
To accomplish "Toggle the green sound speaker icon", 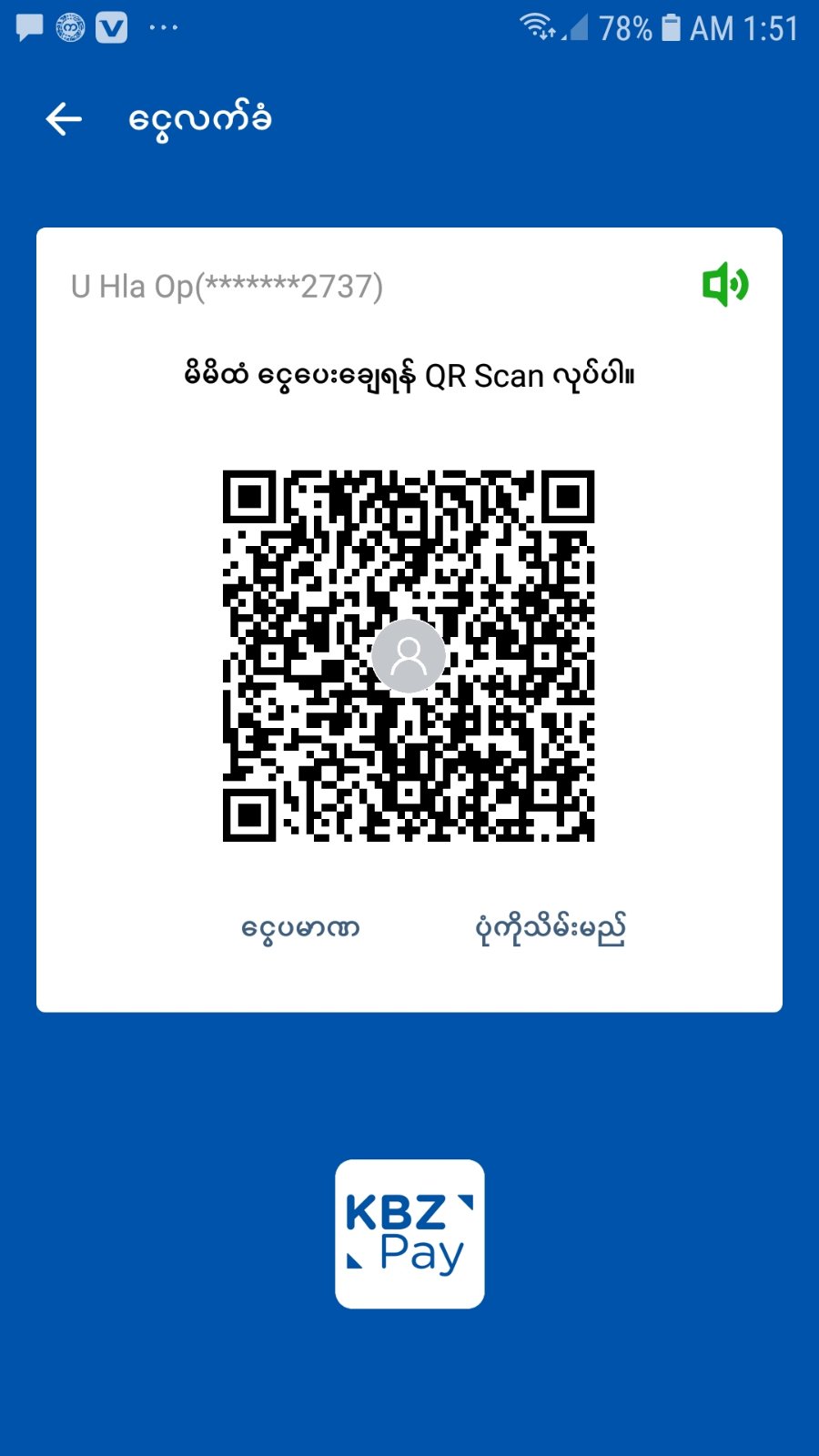I will (724, 285).
